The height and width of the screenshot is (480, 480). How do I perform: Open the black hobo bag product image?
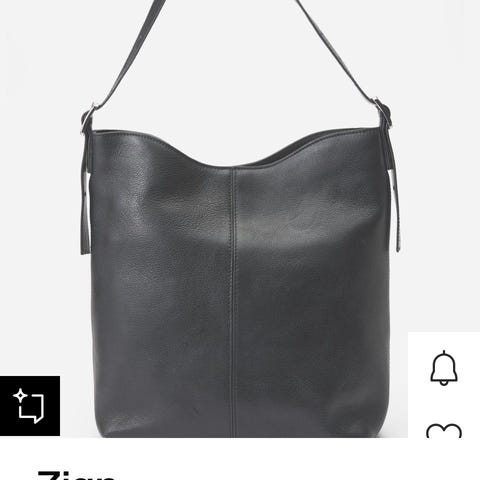[x=239, y=219]
